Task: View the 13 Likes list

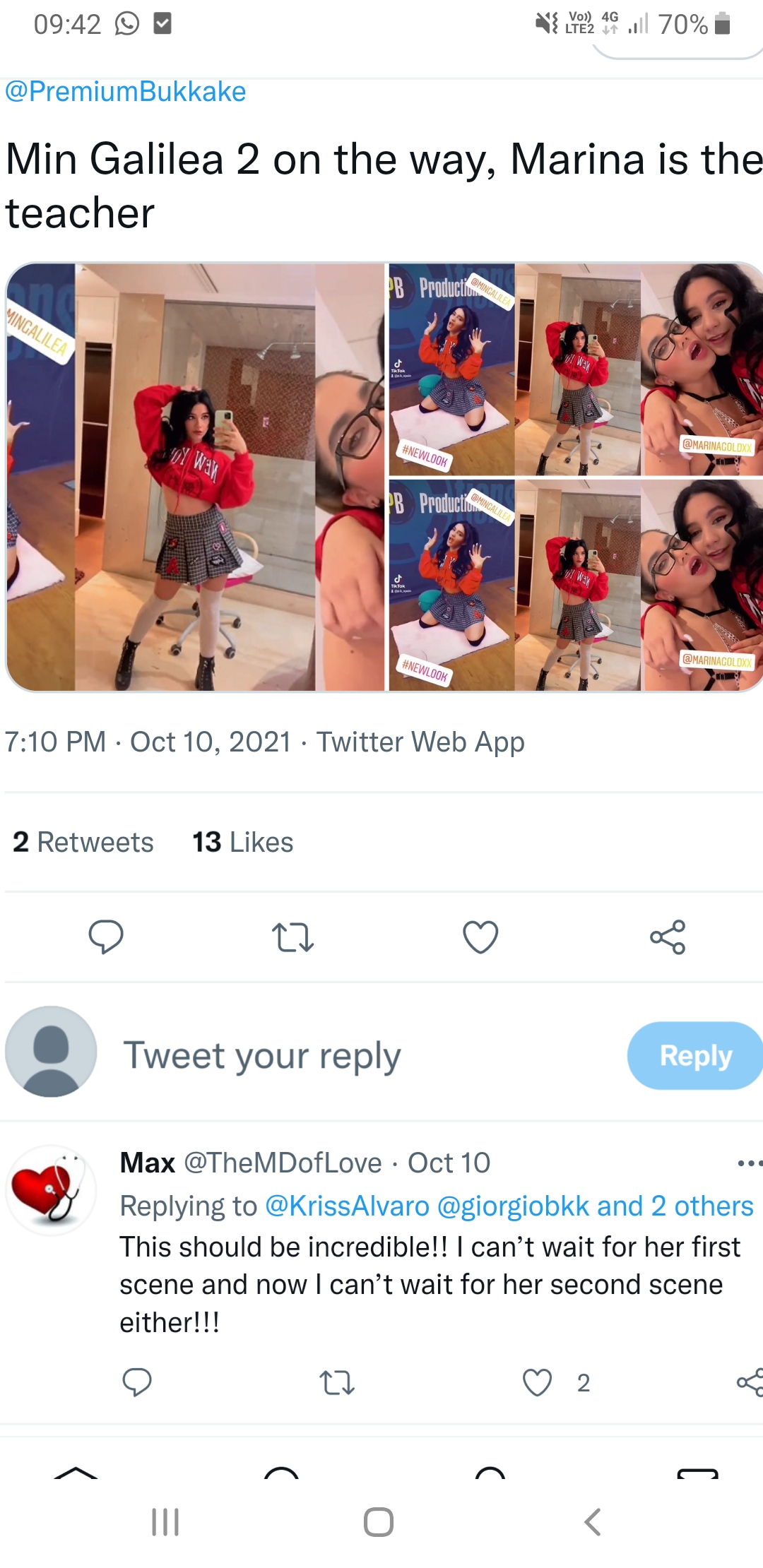Action: [x=242, y=842]
